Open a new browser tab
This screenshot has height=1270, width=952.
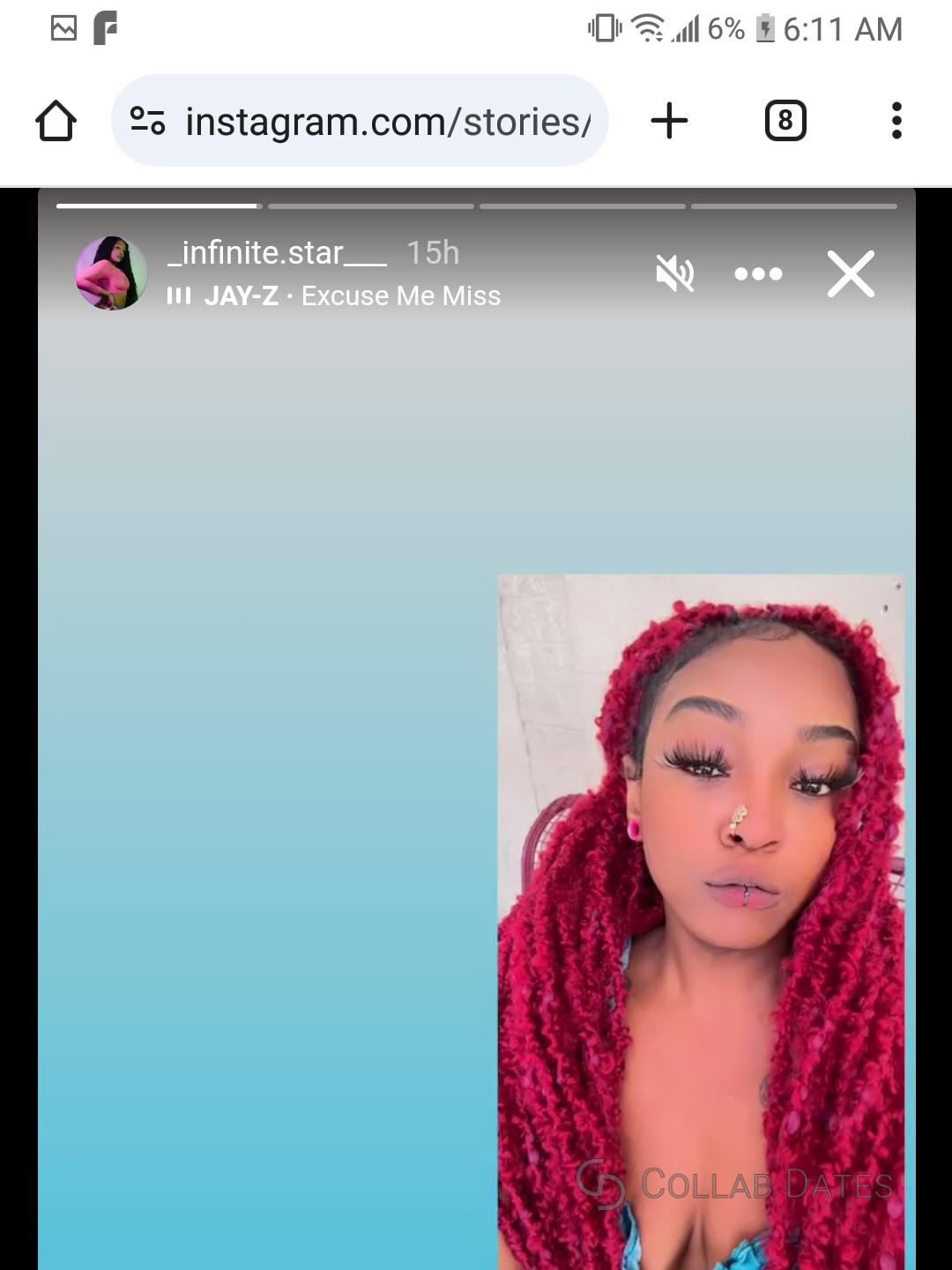click(669, 121)
